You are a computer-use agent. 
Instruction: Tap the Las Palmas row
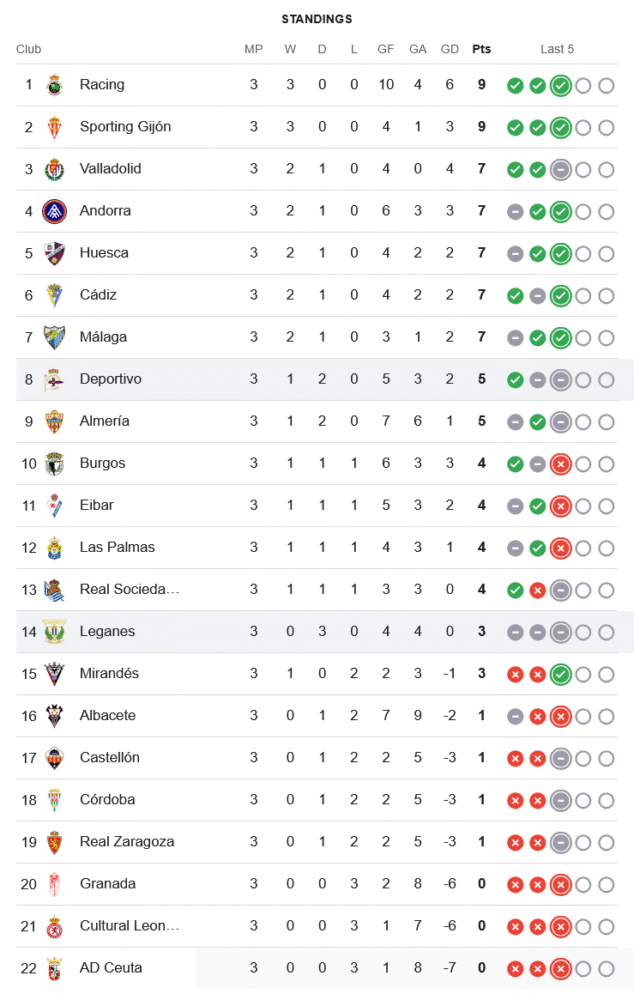tap(117, 547)
